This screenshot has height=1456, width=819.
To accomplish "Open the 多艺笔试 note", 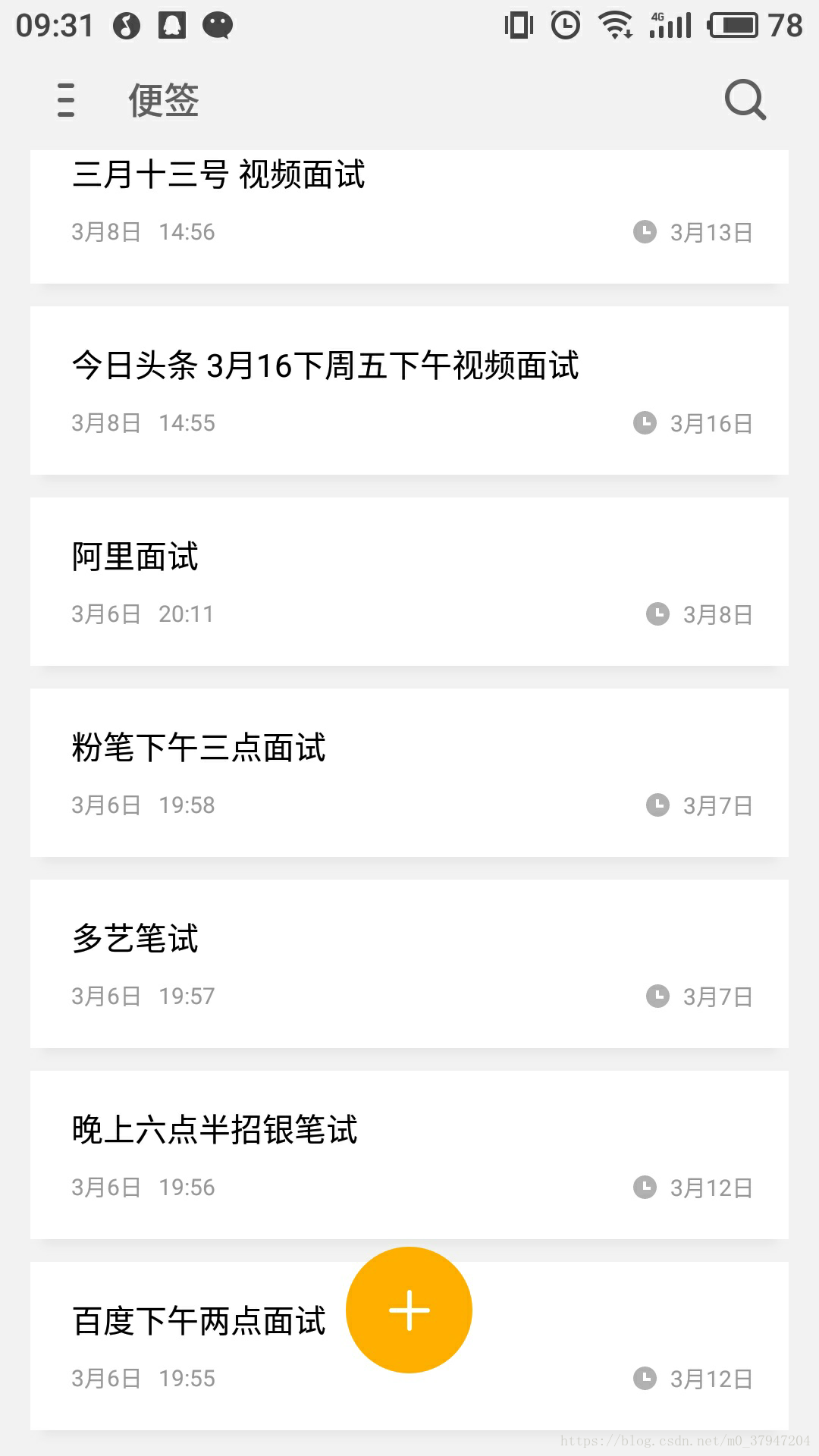I will 409,964.
